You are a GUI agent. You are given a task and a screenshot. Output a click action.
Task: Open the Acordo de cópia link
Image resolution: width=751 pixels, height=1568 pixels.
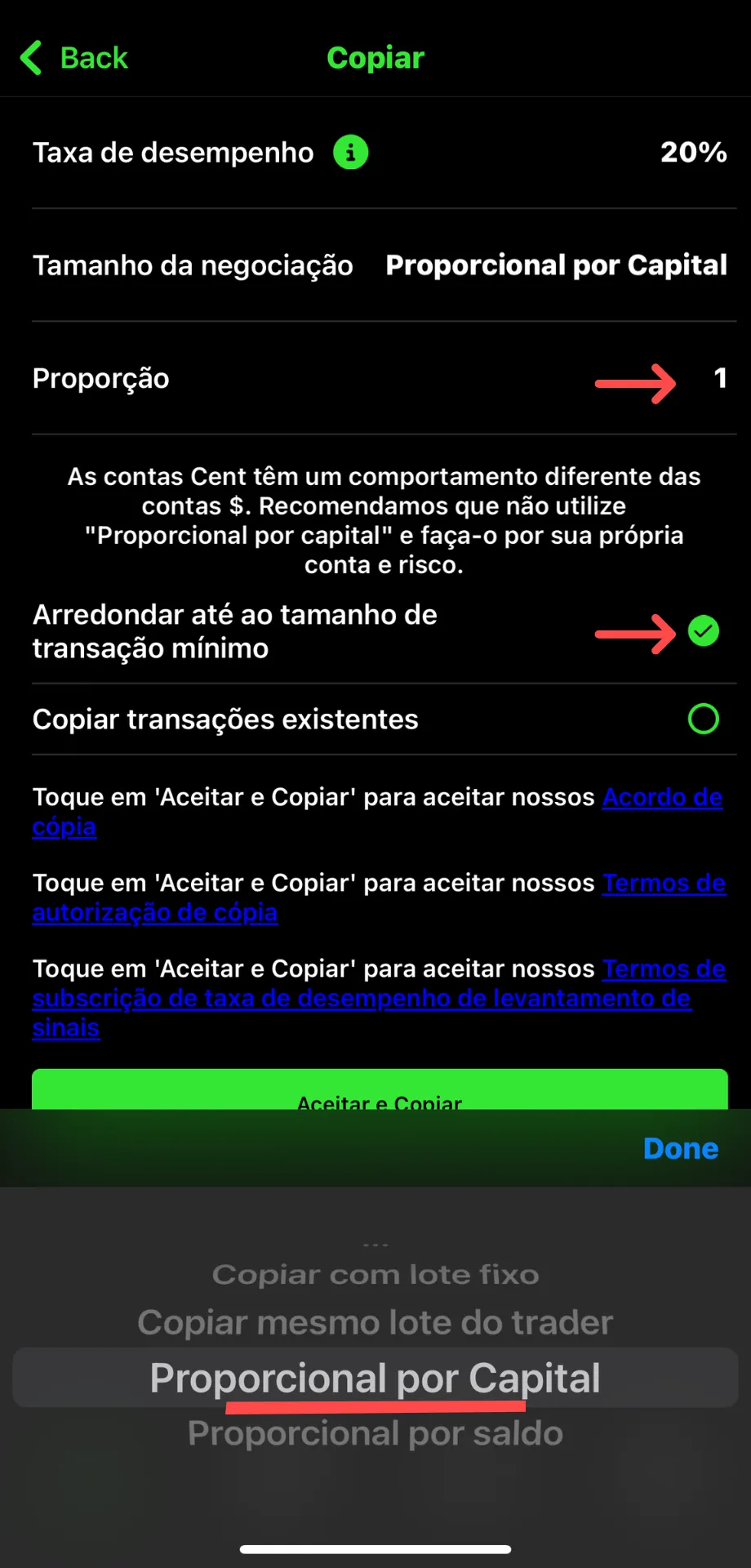(377, 812)
